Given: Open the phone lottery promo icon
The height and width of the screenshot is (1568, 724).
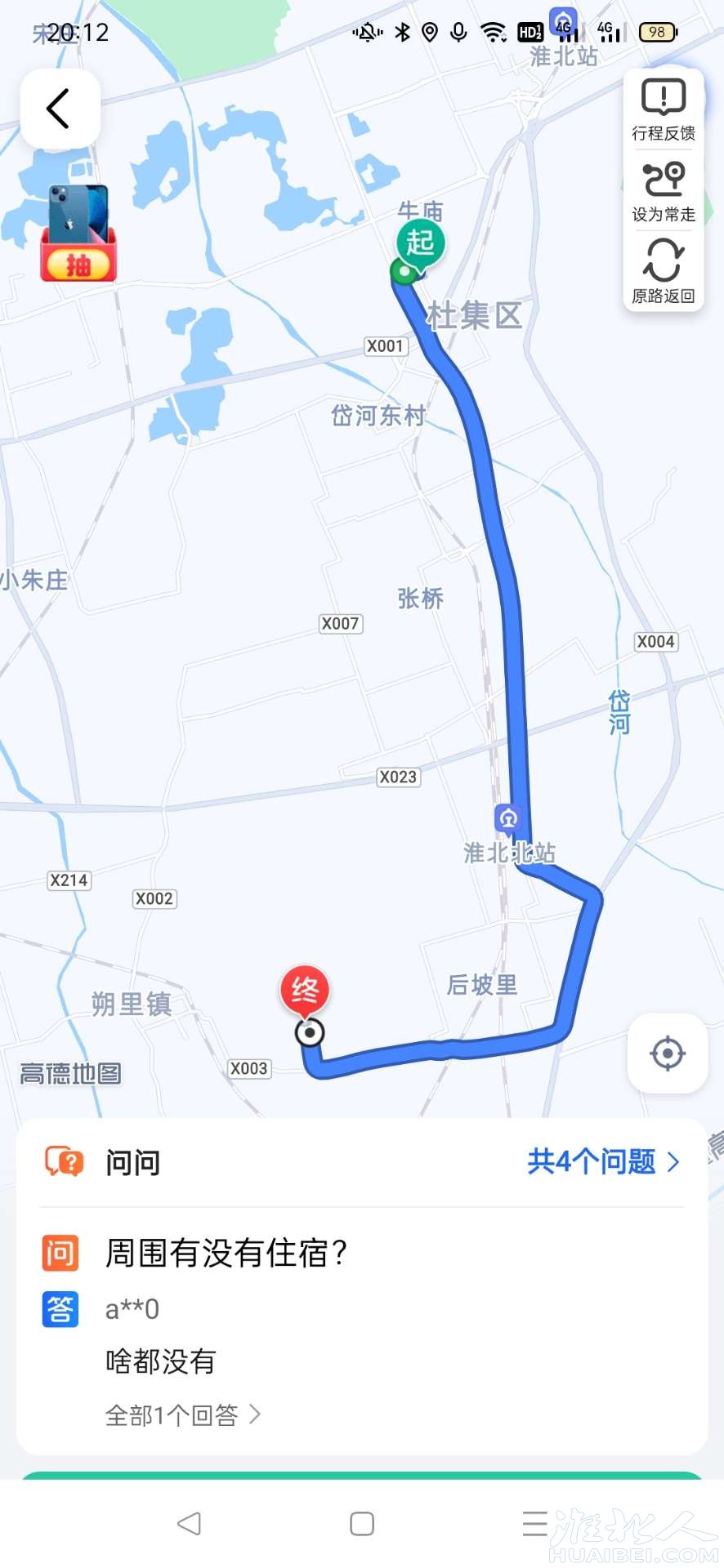Looking at the screenshot, I should pos(78,234).
